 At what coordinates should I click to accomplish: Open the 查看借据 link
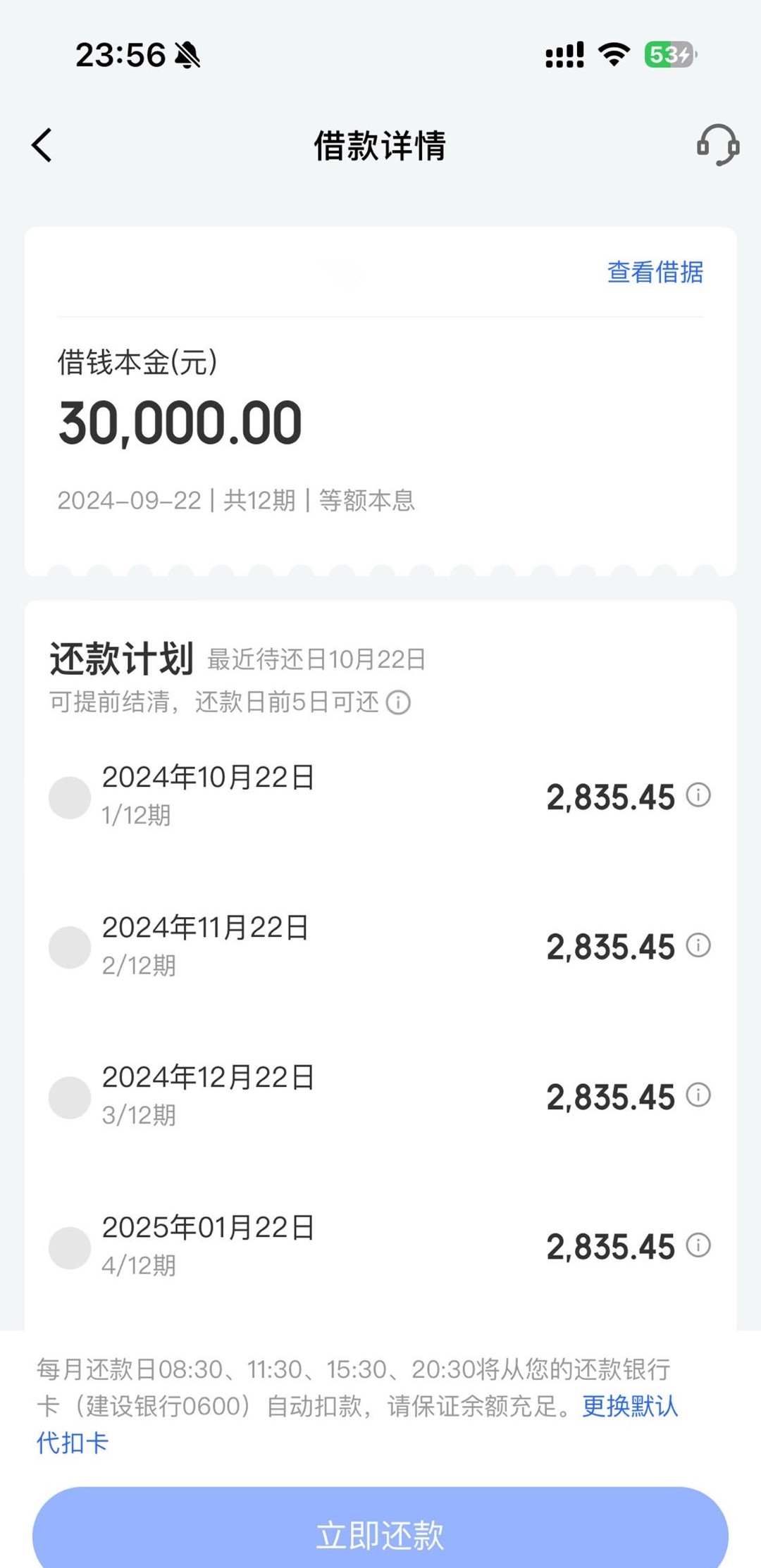[655, 272]
